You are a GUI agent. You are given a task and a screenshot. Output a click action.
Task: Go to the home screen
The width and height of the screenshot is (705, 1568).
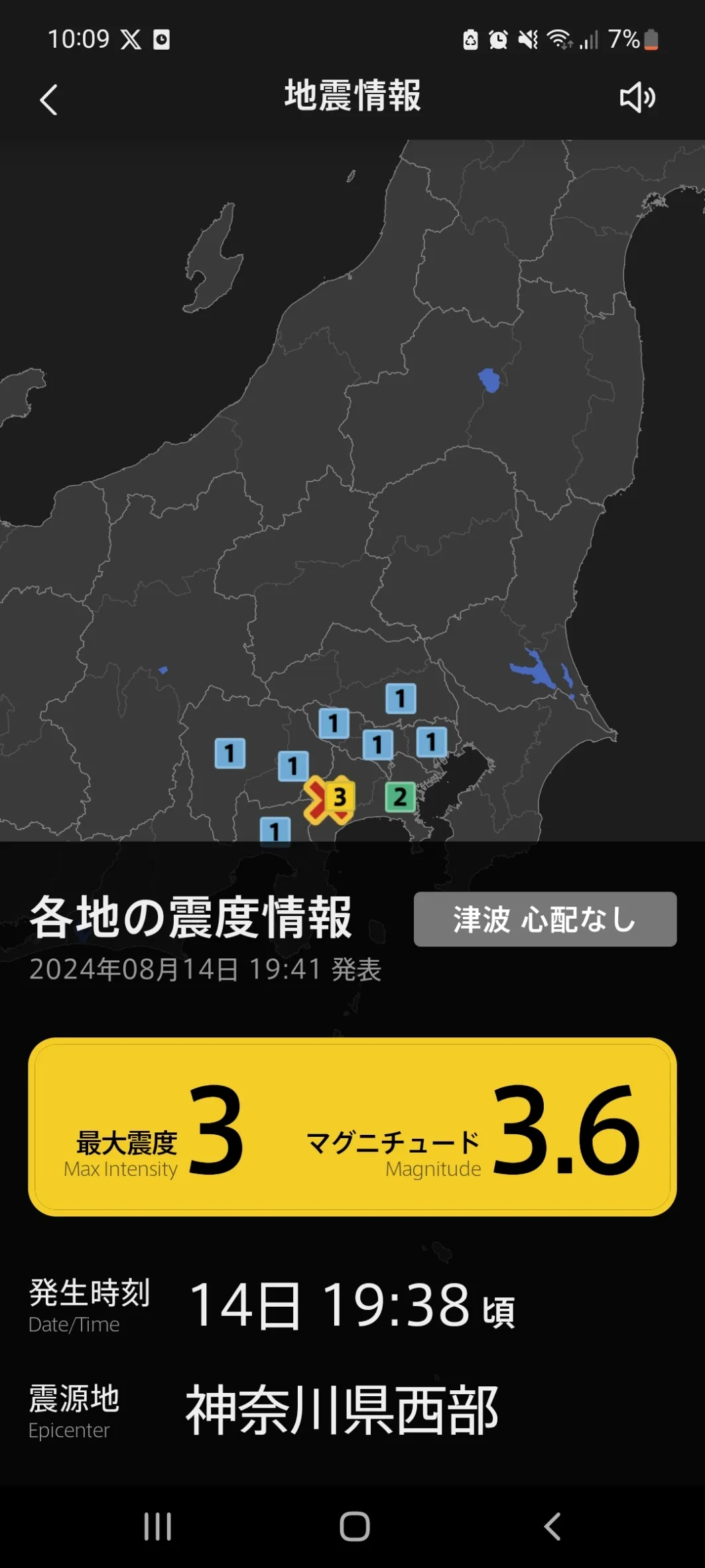(354, 1526)
